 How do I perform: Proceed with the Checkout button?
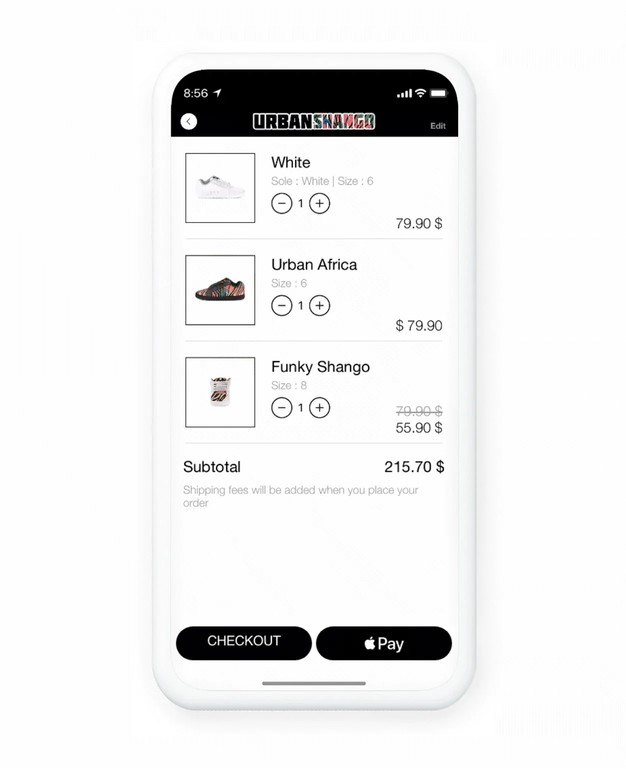(x=244, y=642)
